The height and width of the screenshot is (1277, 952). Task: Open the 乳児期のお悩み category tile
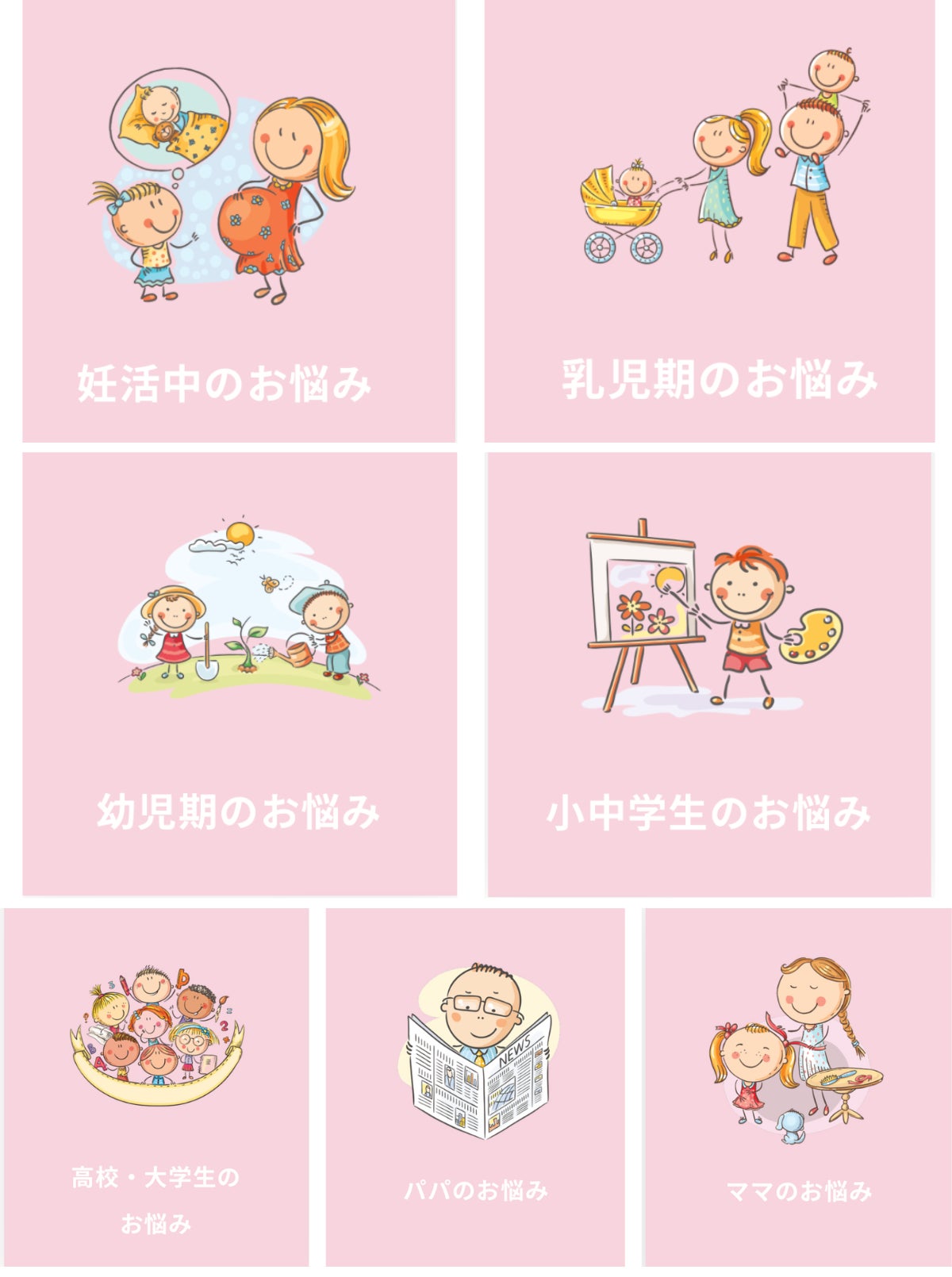[709, 222]
